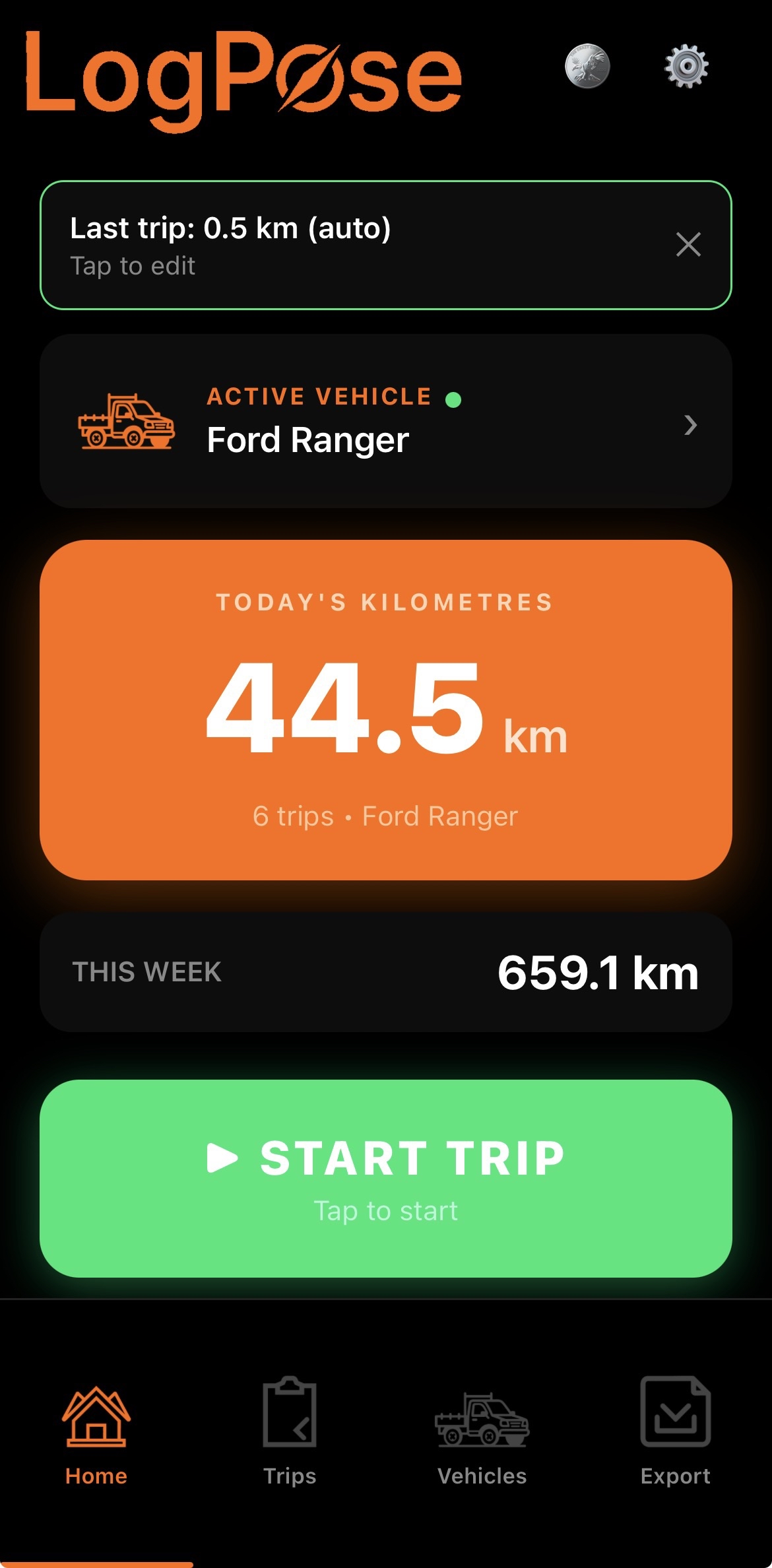Screen dimensions: 772x1568
Task: Open the settings gear
Action: point(686,66)
